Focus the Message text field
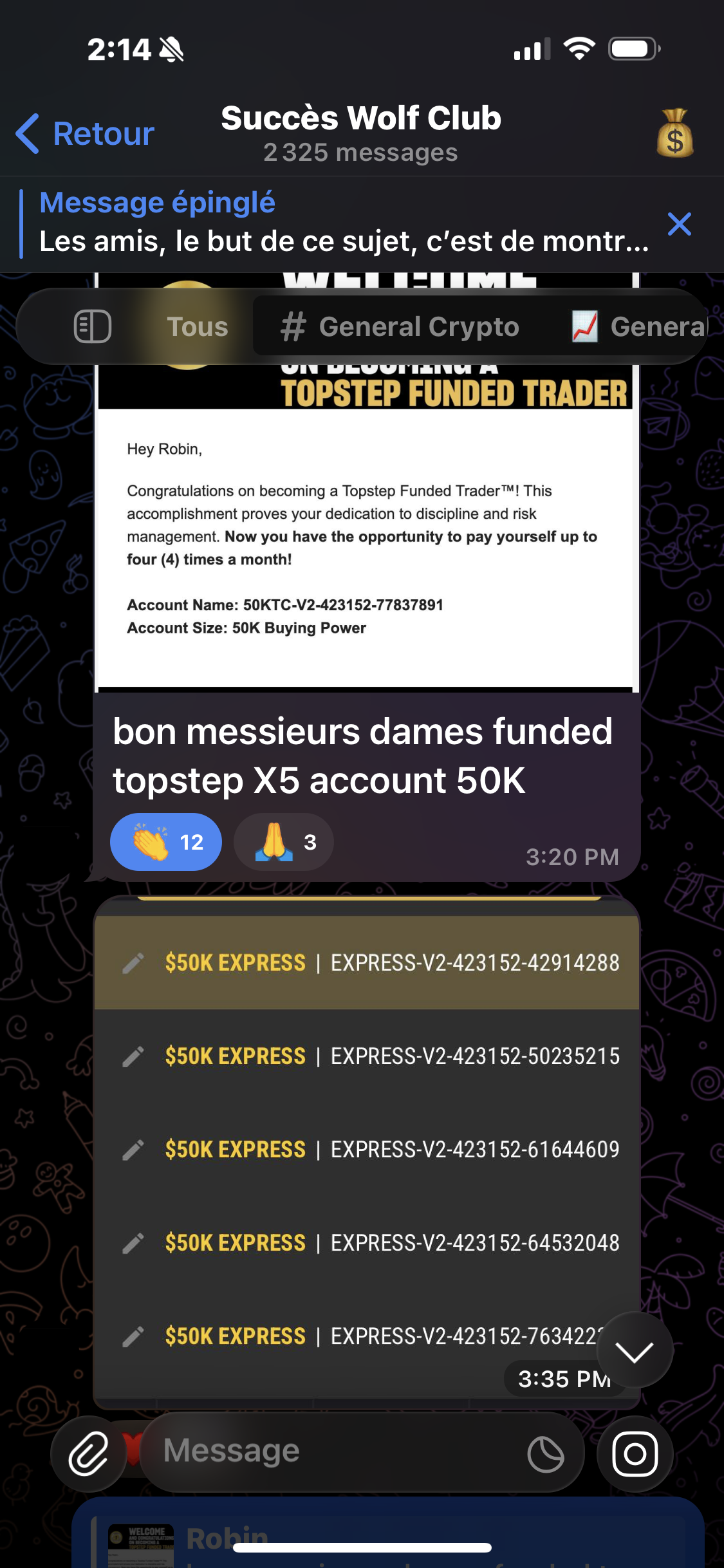724x1568 pixels. [x=335, y=1452]
